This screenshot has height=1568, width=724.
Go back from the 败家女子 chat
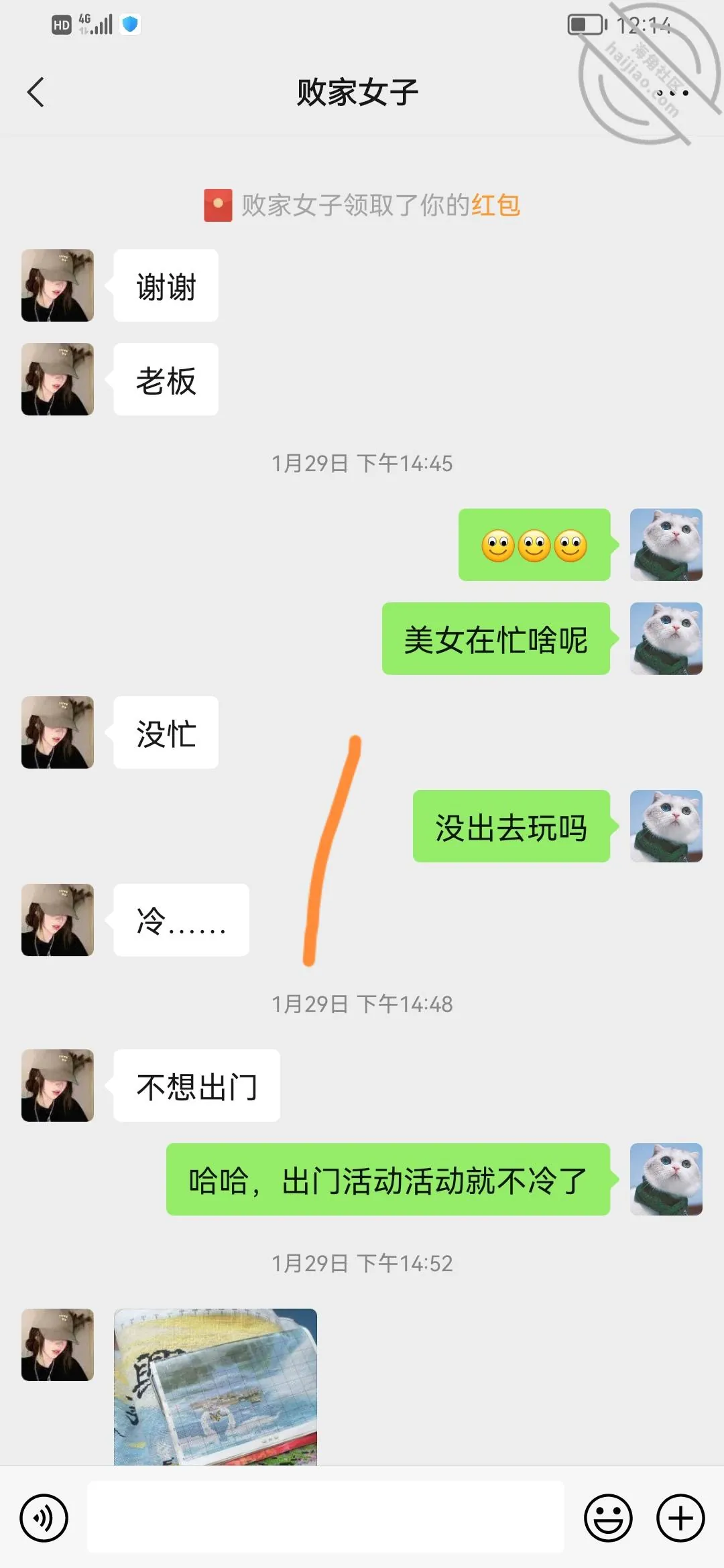pyautogui.click(x=36, y=92)
